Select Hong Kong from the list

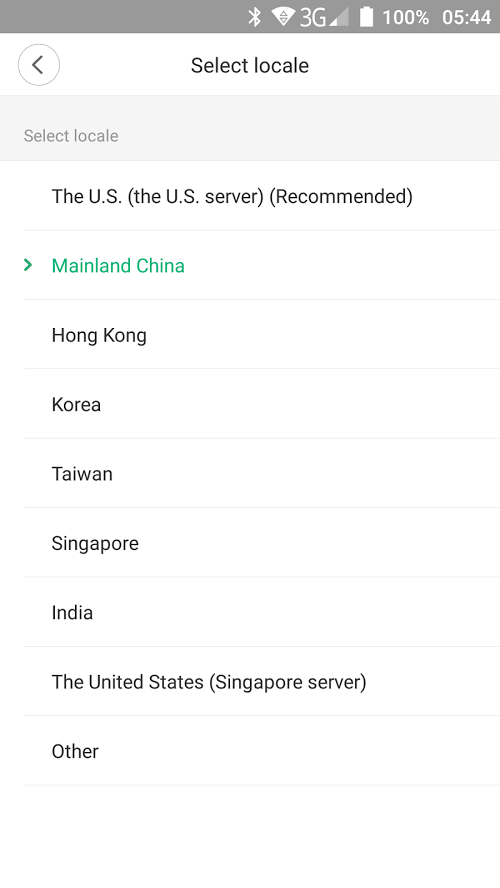[x=250, y=335]
